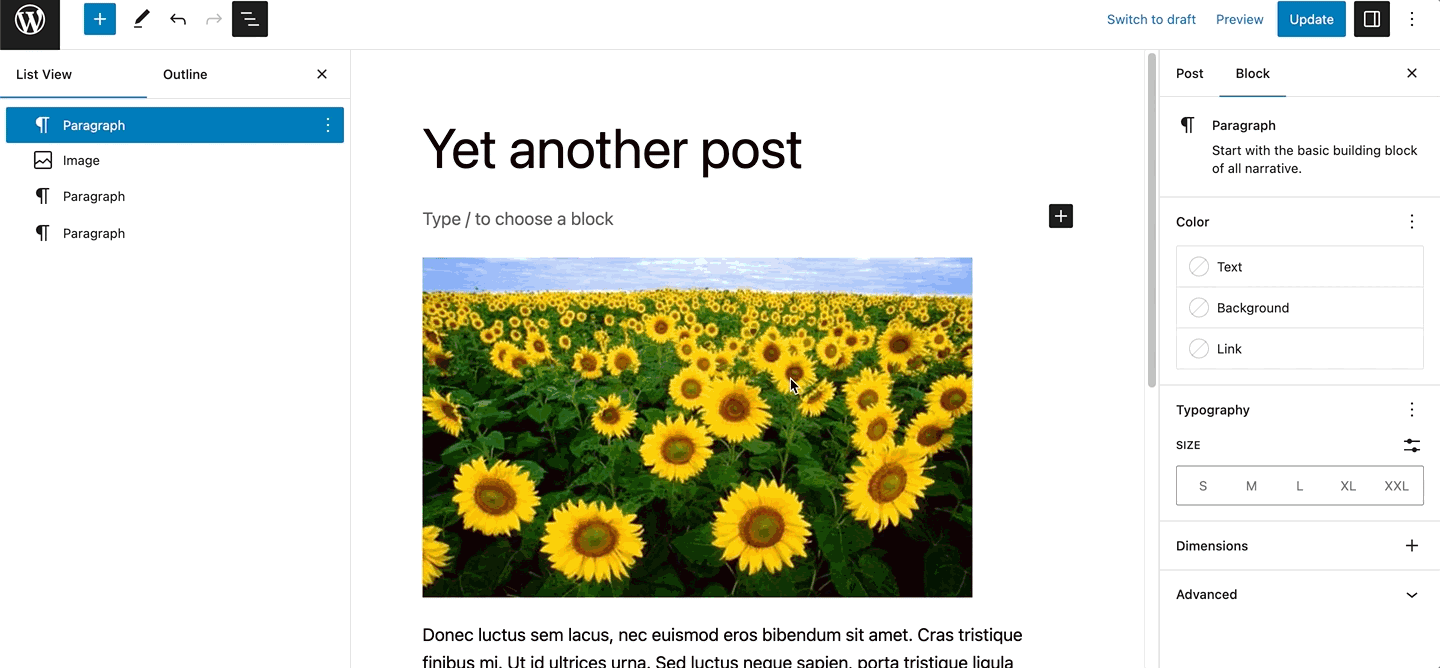Choose font size XL
Image resolution: width=1440 pixels, height=668 pixels.
pyautogui.click(x=1348, y=486)
